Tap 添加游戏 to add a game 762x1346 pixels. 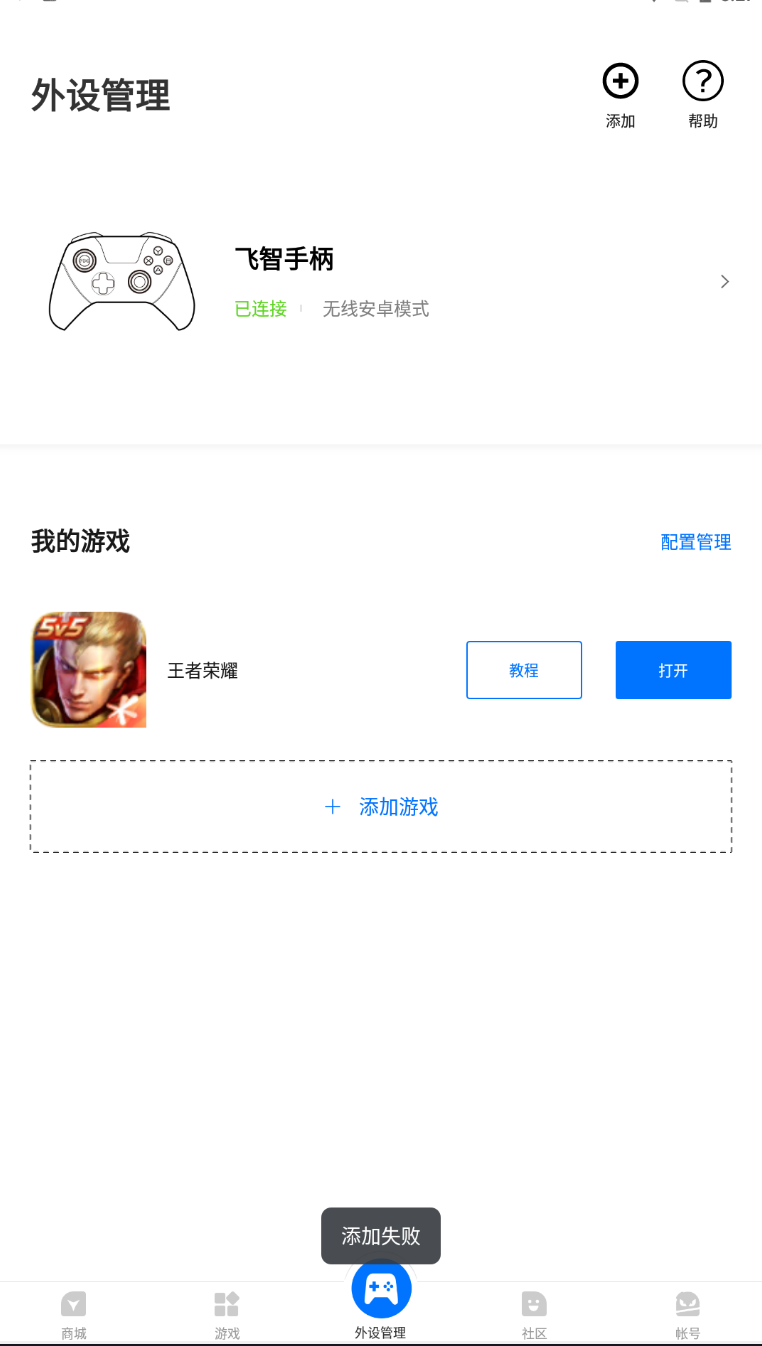point(381,807)
